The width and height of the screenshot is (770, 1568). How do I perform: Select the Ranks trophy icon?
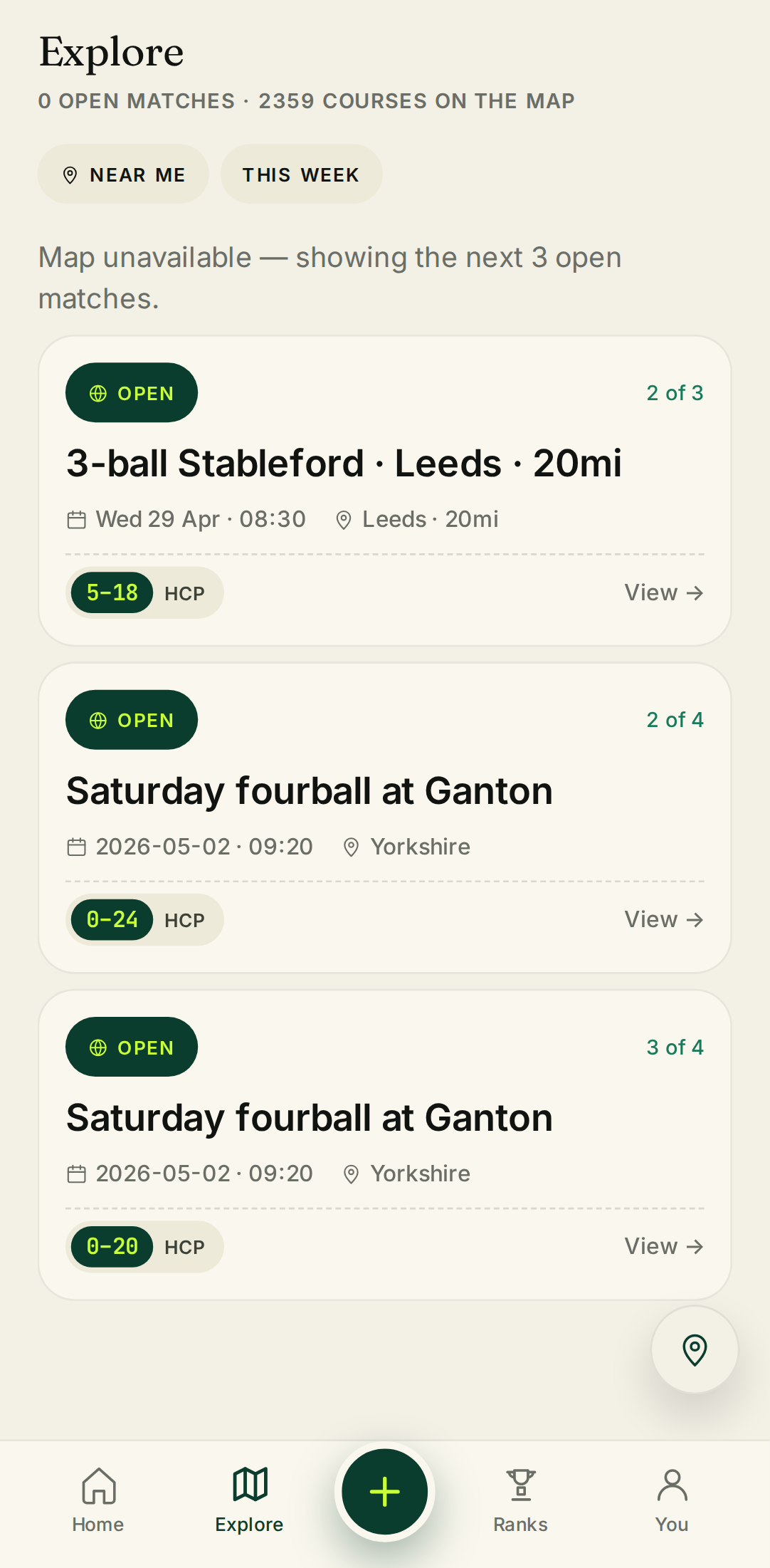[x=520, y=1485]
